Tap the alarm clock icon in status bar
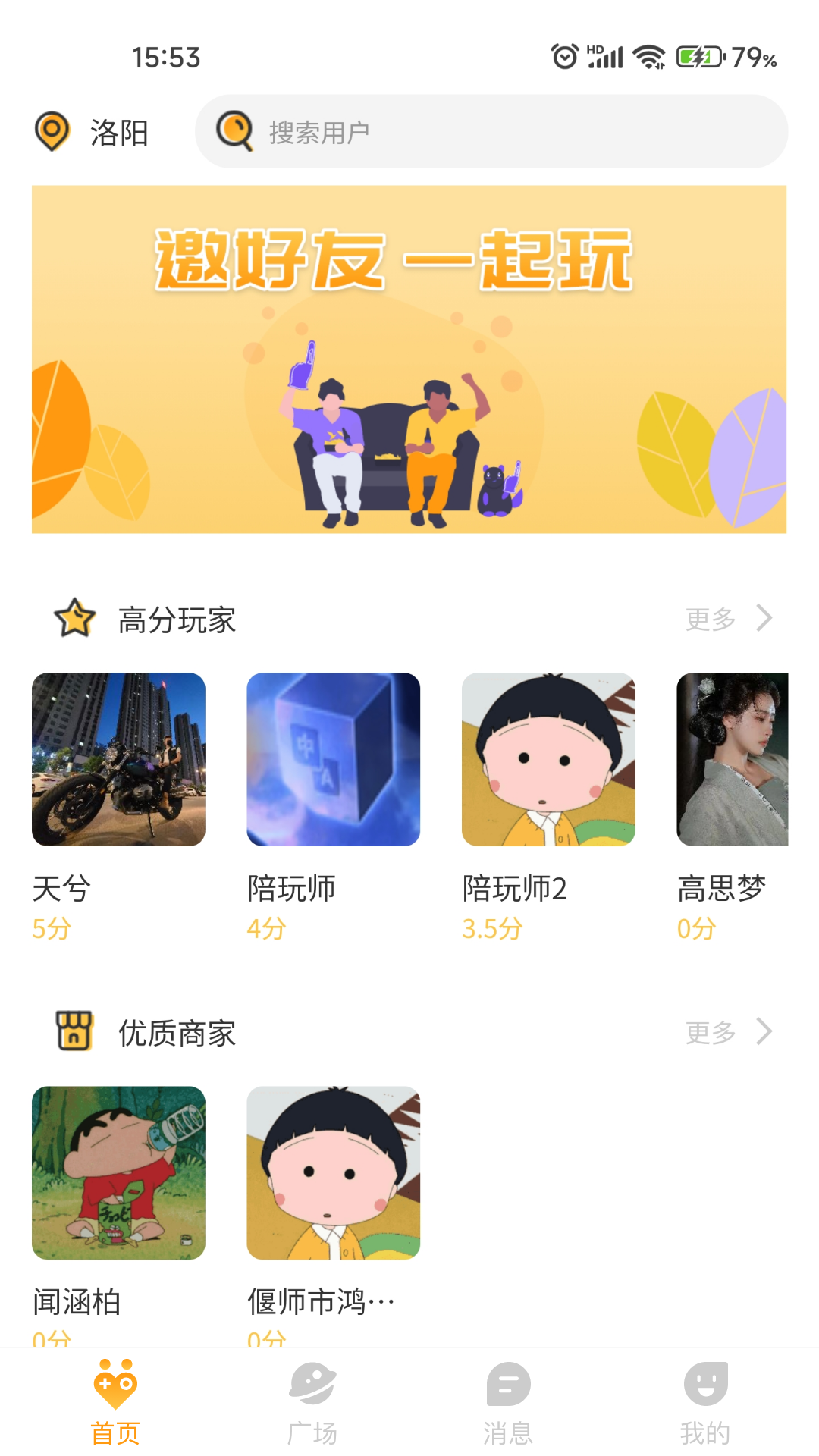Screen dimensions: 819x1456 tap(564, 55)
